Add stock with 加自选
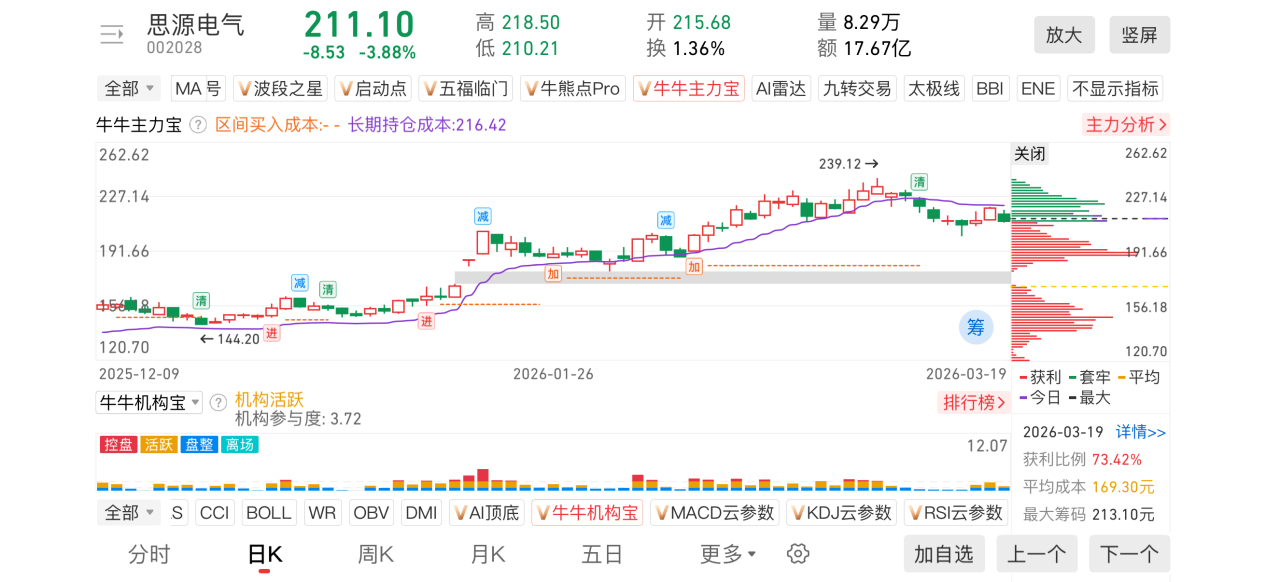Image resolution: width=1266 pixels, height=582 pixels. pos(943,554)
